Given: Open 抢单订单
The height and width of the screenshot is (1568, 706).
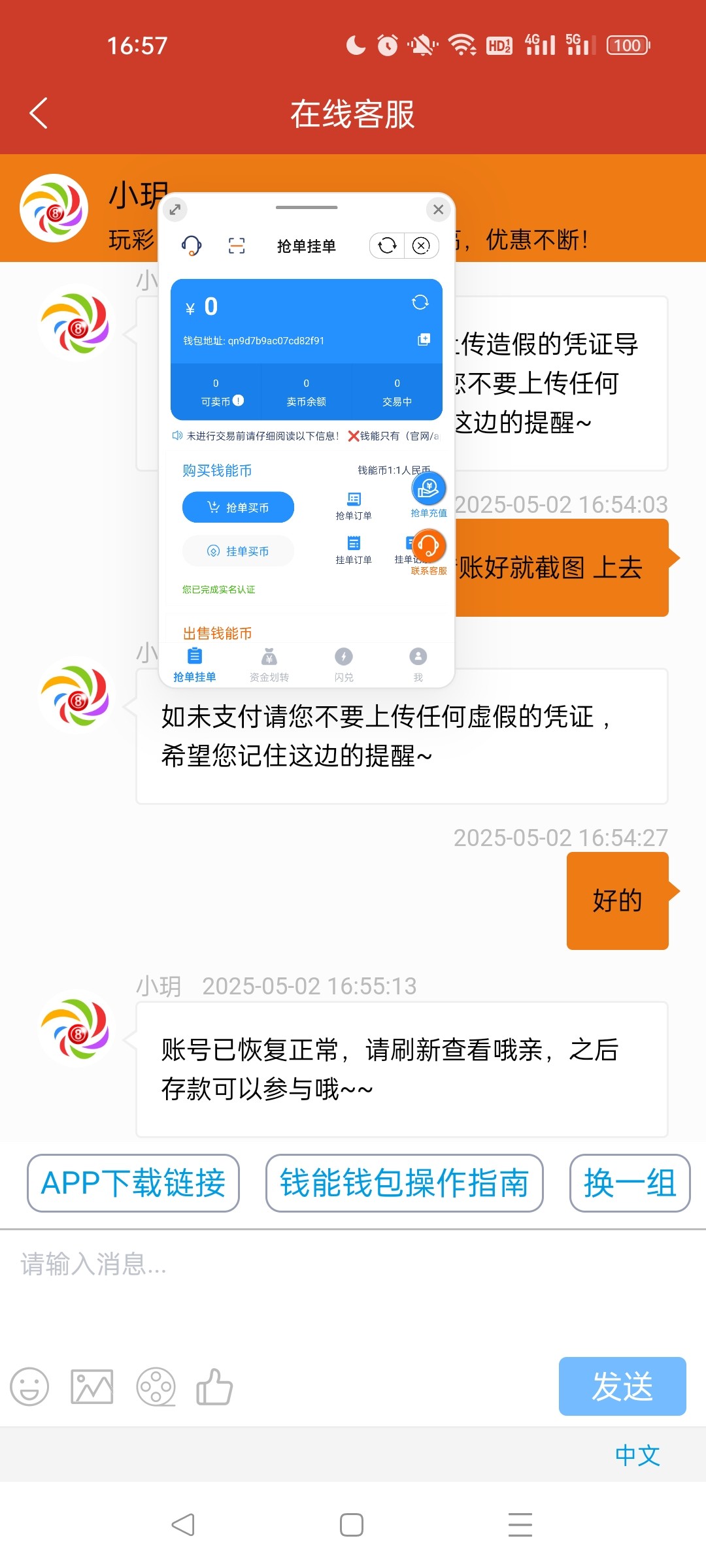Looking at the screenshot, I should pos(354,506).
